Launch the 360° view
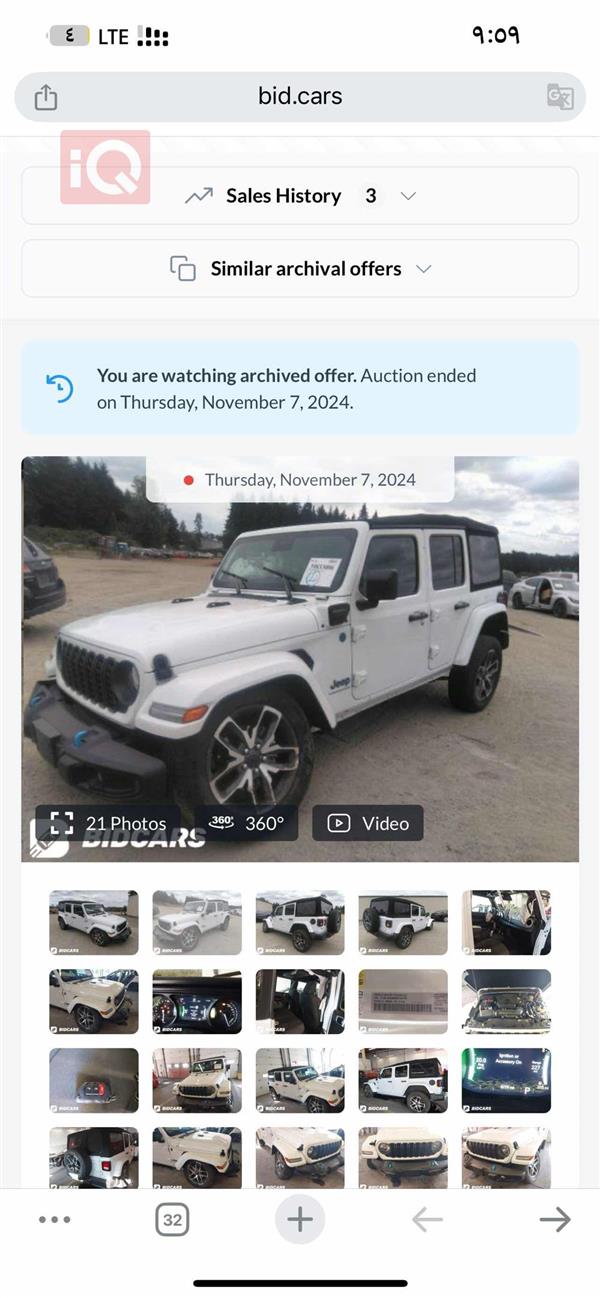Image resolution: width=600 pixels, height=1298 pixels. pyautogui.click(x=247, y=824)
